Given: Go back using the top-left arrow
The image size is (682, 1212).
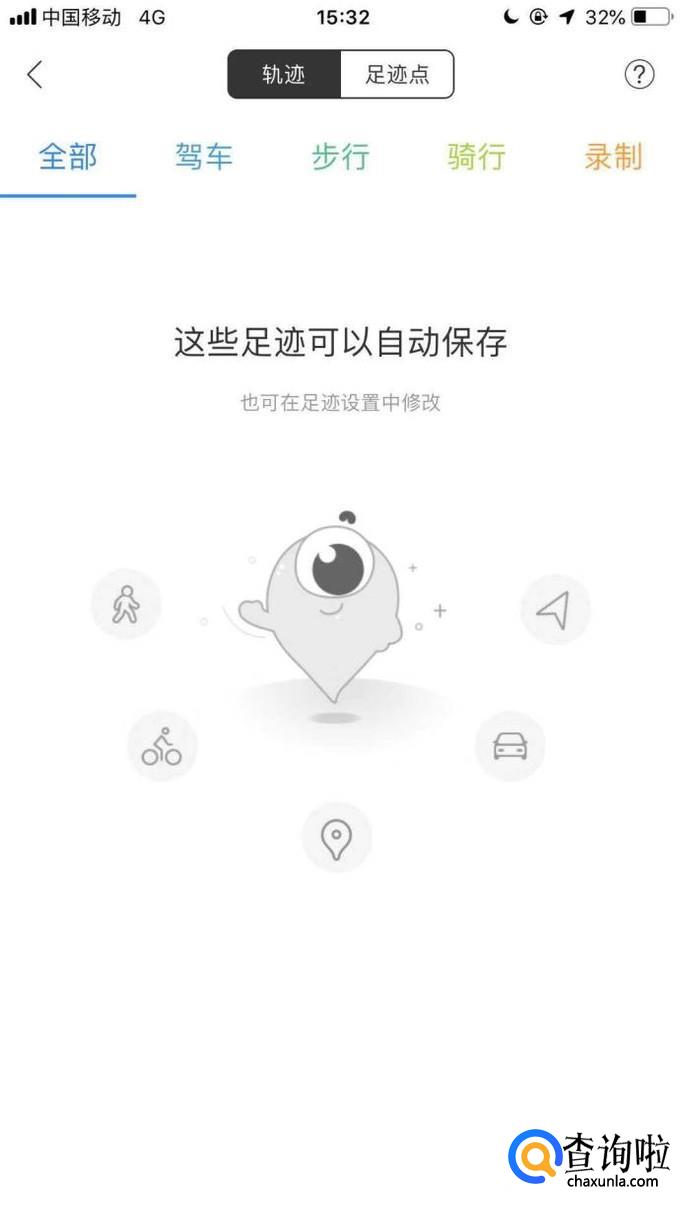Looking at the screenshot, I should (x=35, y=75).
